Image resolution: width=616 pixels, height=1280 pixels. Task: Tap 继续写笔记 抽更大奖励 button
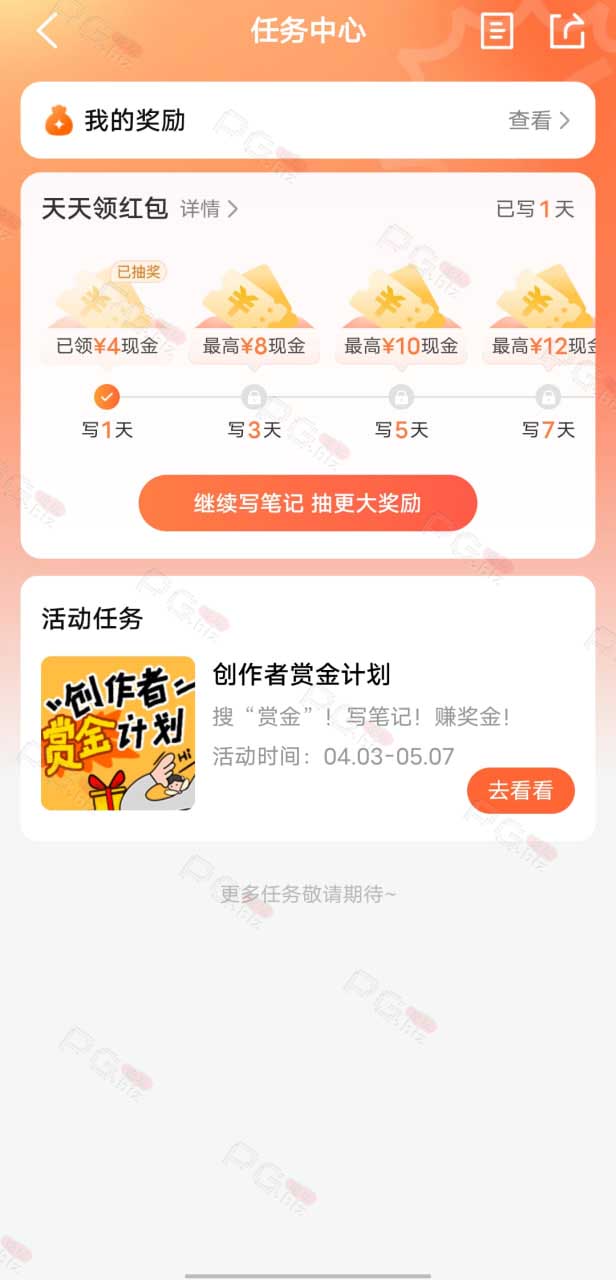point(308,503)
